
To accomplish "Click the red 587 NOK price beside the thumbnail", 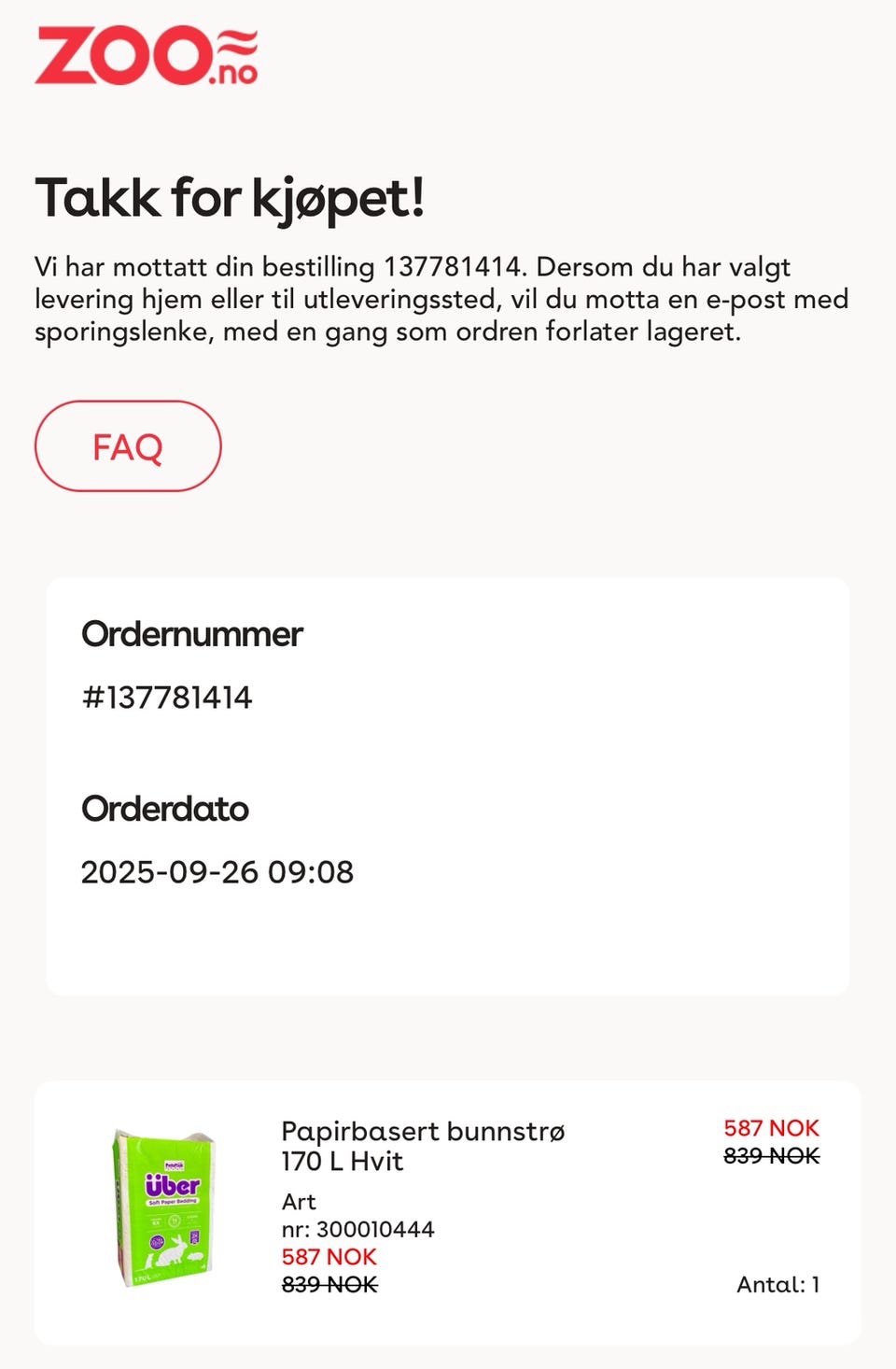I will (x=327, y=1257).
